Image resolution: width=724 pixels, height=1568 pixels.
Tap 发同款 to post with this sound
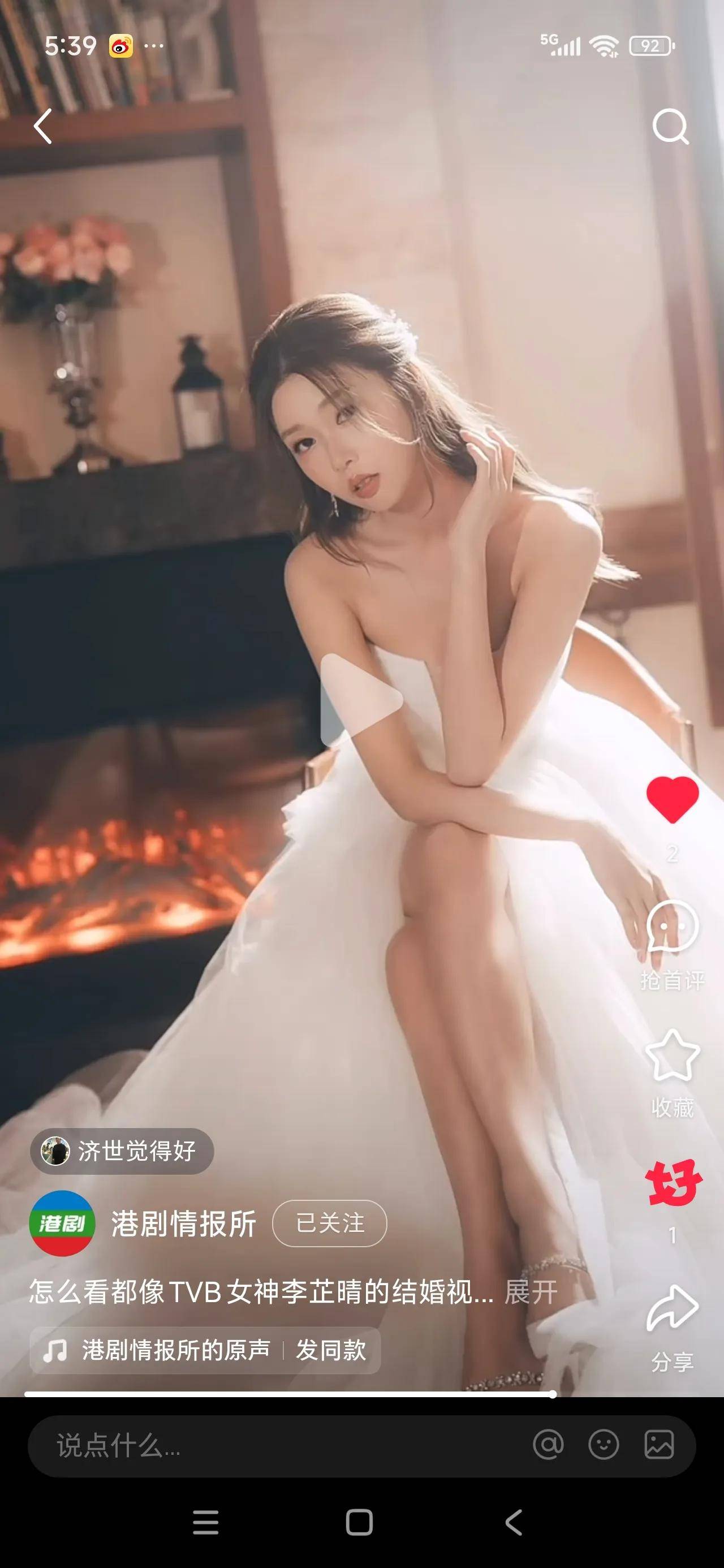[x=331, y=1350]
